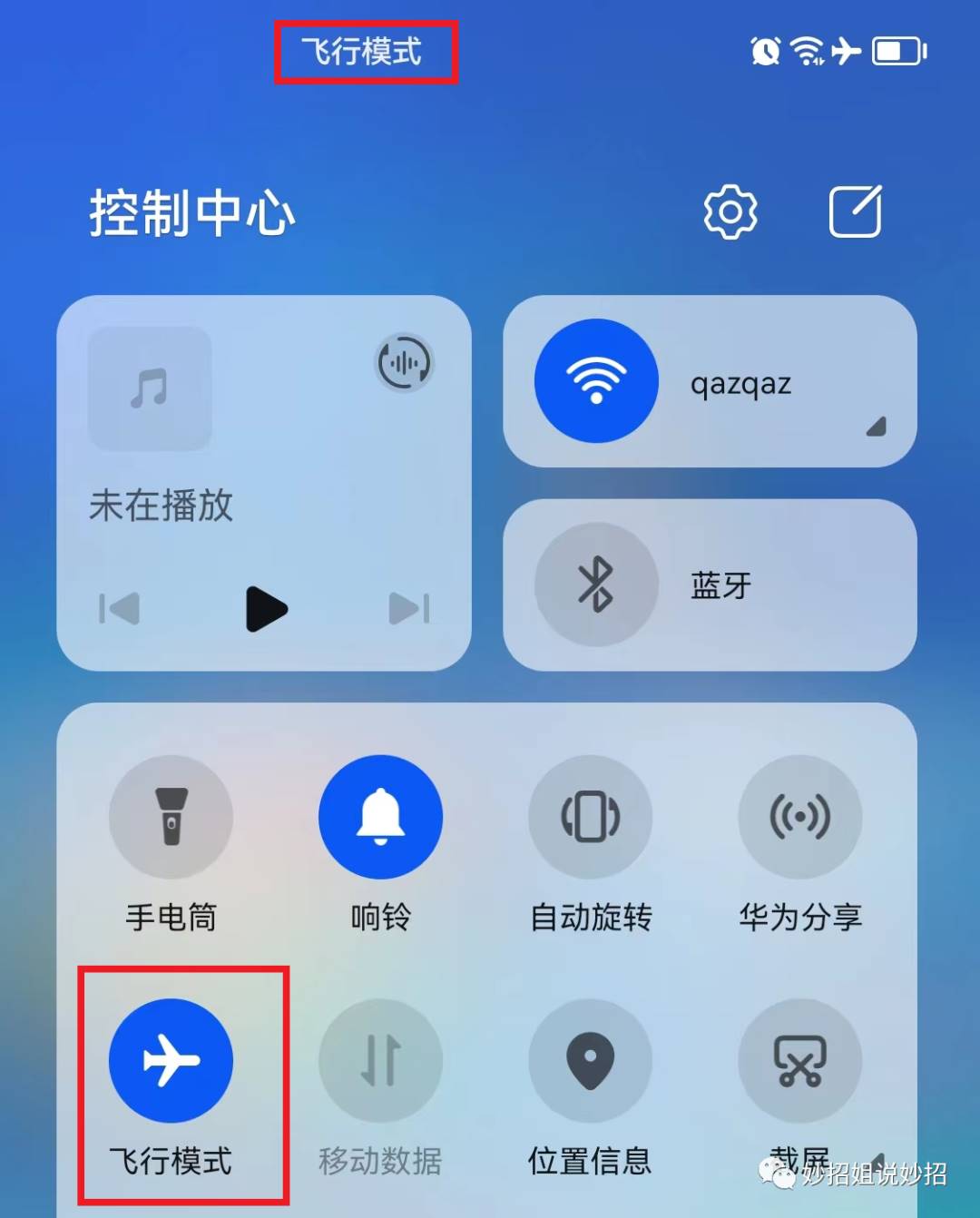
Task: Open control center settings gear
Action: point(730,212)
